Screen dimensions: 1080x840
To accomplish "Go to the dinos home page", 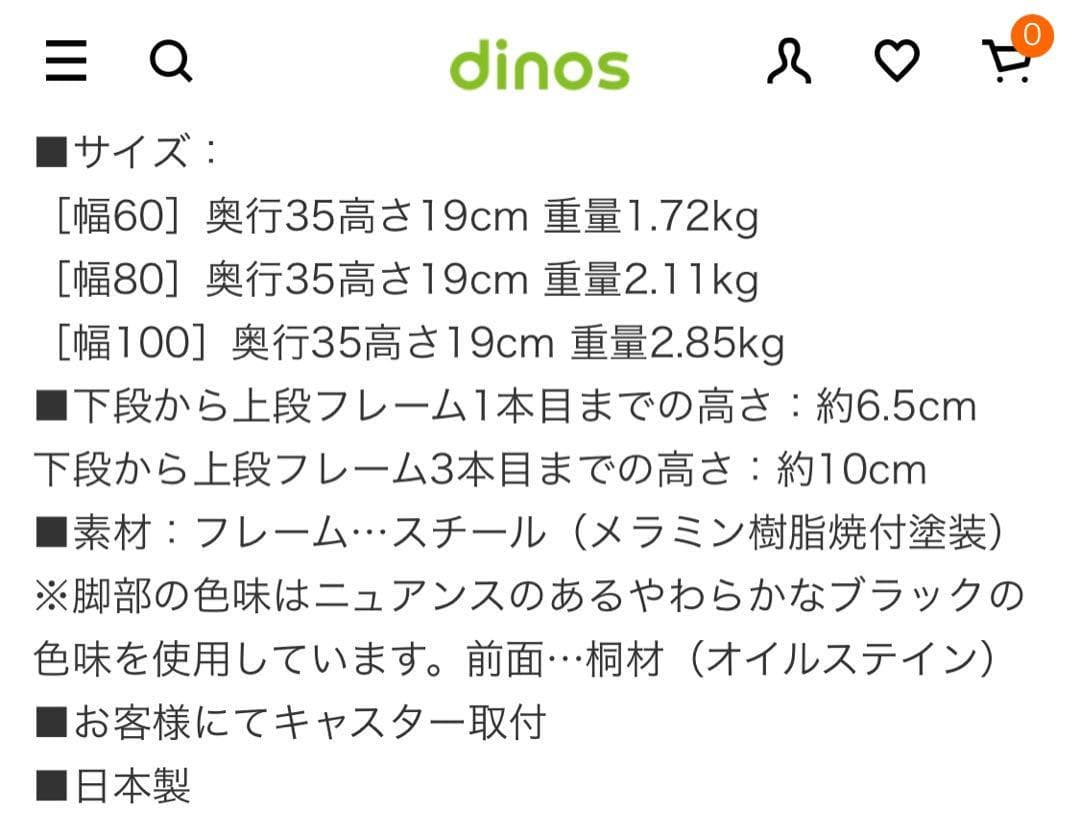I will (539, 65).
